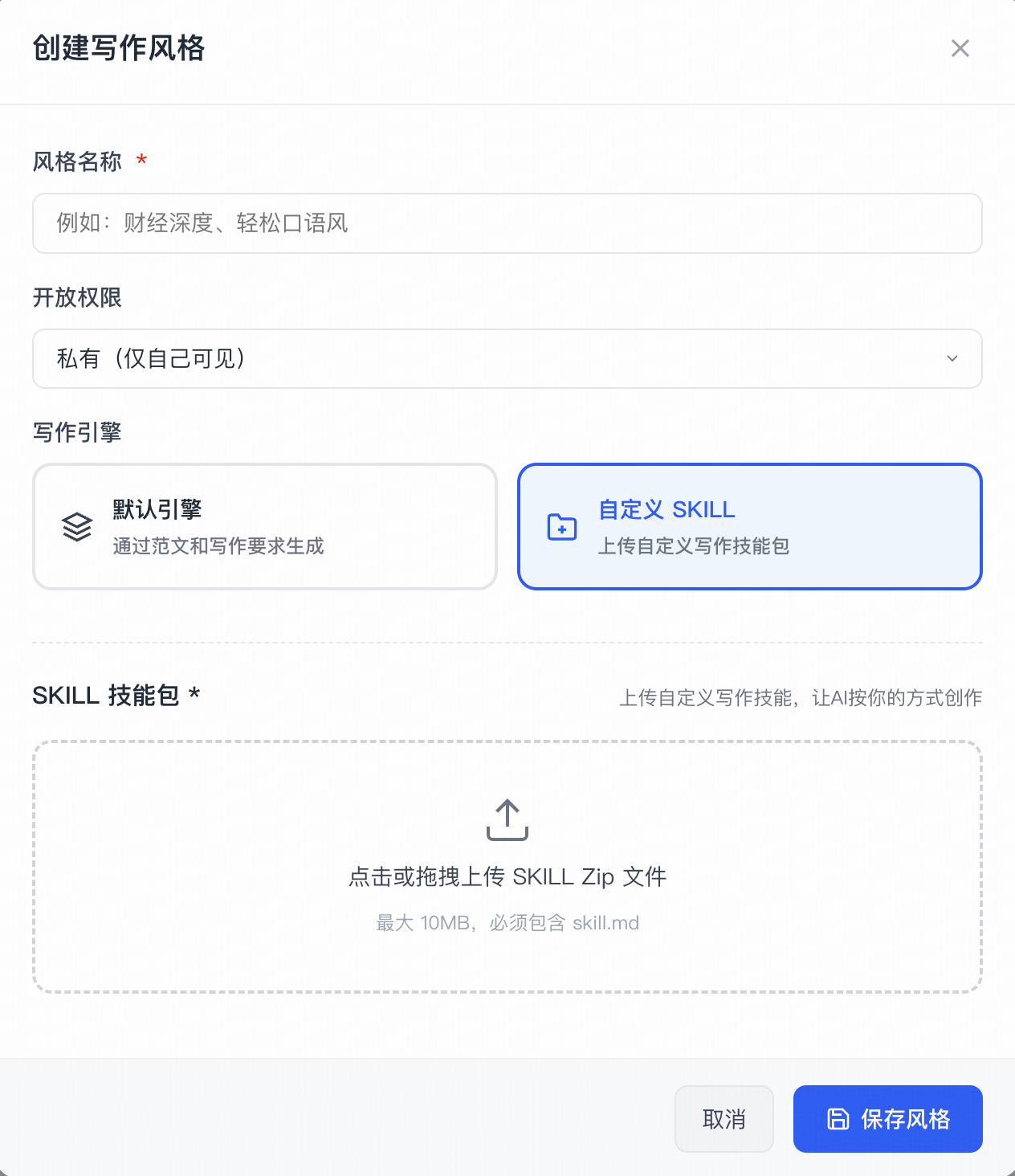Tap the 取消 button
The image size is (1015, 1176).
724,1118
